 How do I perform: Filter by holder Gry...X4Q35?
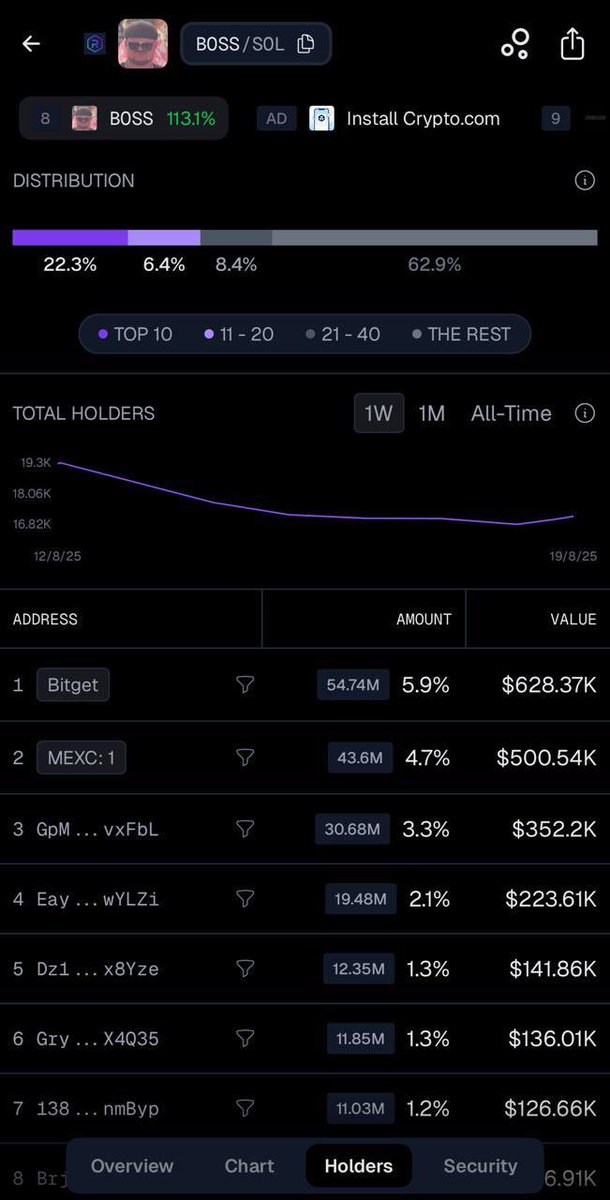tap(245, 1039)
